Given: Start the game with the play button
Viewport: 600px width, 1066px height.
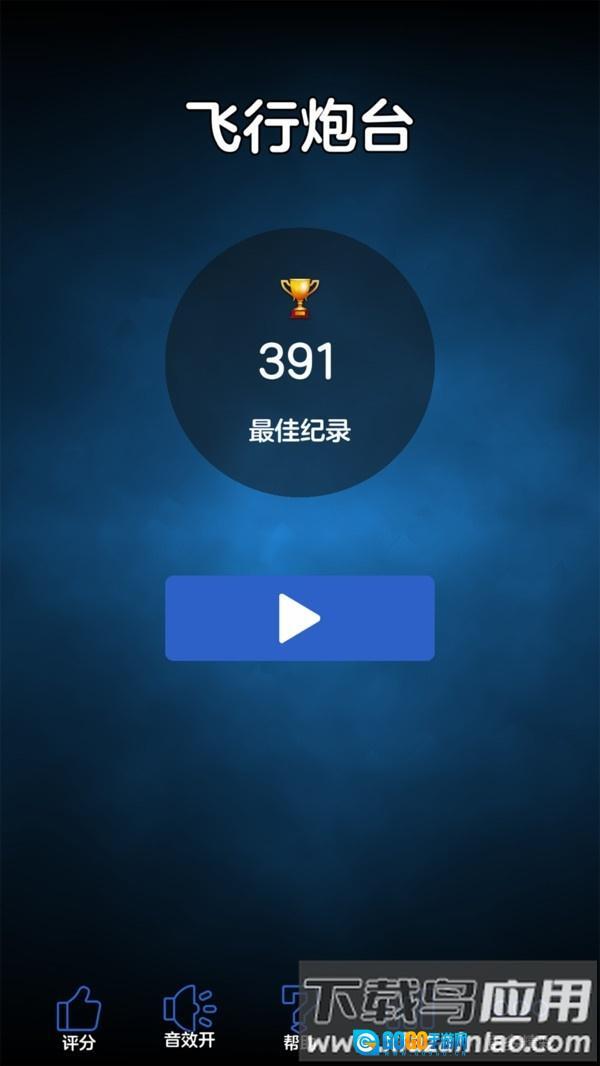Looking at the screenshot, I should 299,618.
